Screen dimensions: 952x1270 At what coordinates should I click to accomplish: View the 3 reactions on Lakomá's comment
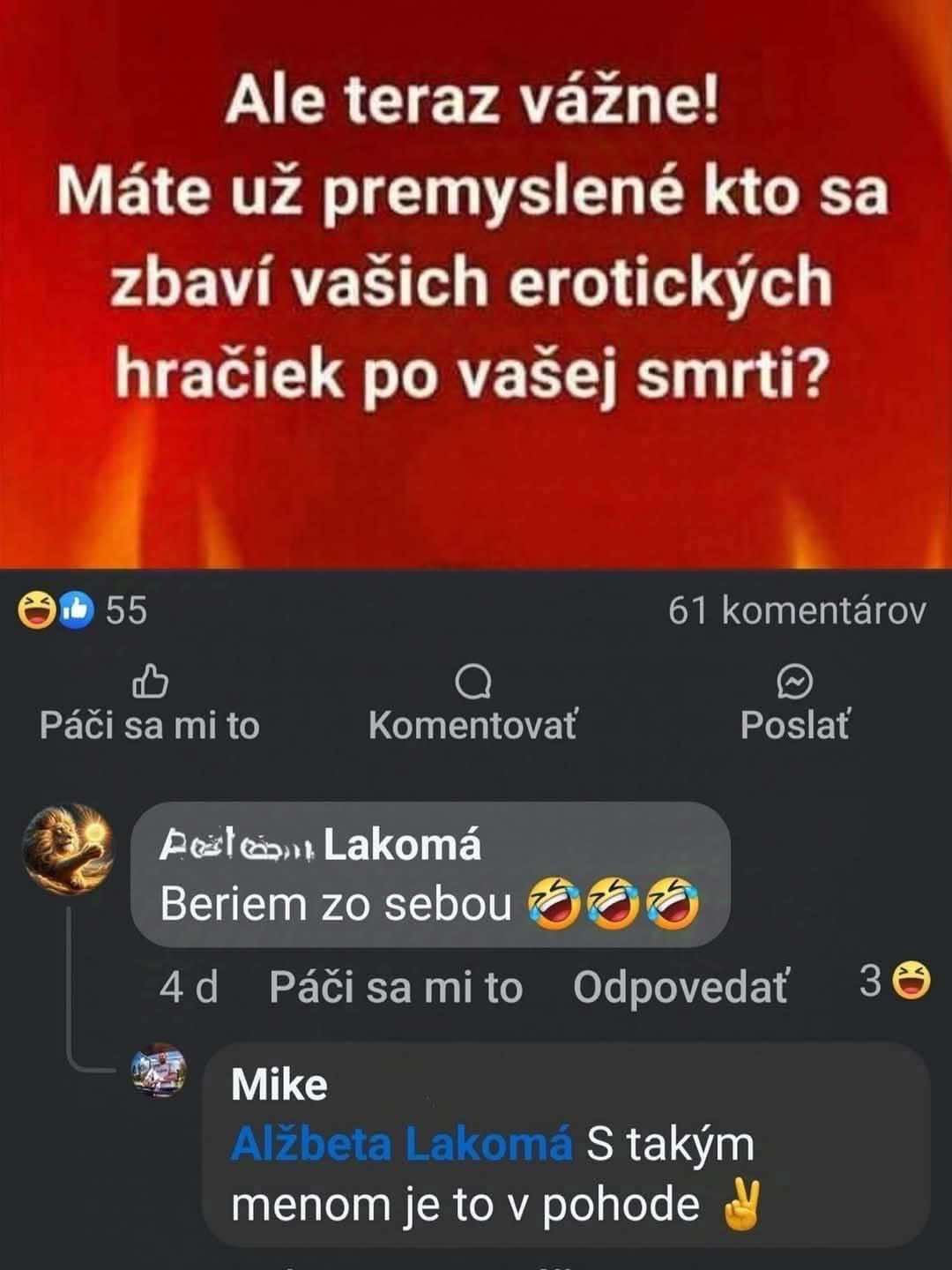tap(895, 981)
